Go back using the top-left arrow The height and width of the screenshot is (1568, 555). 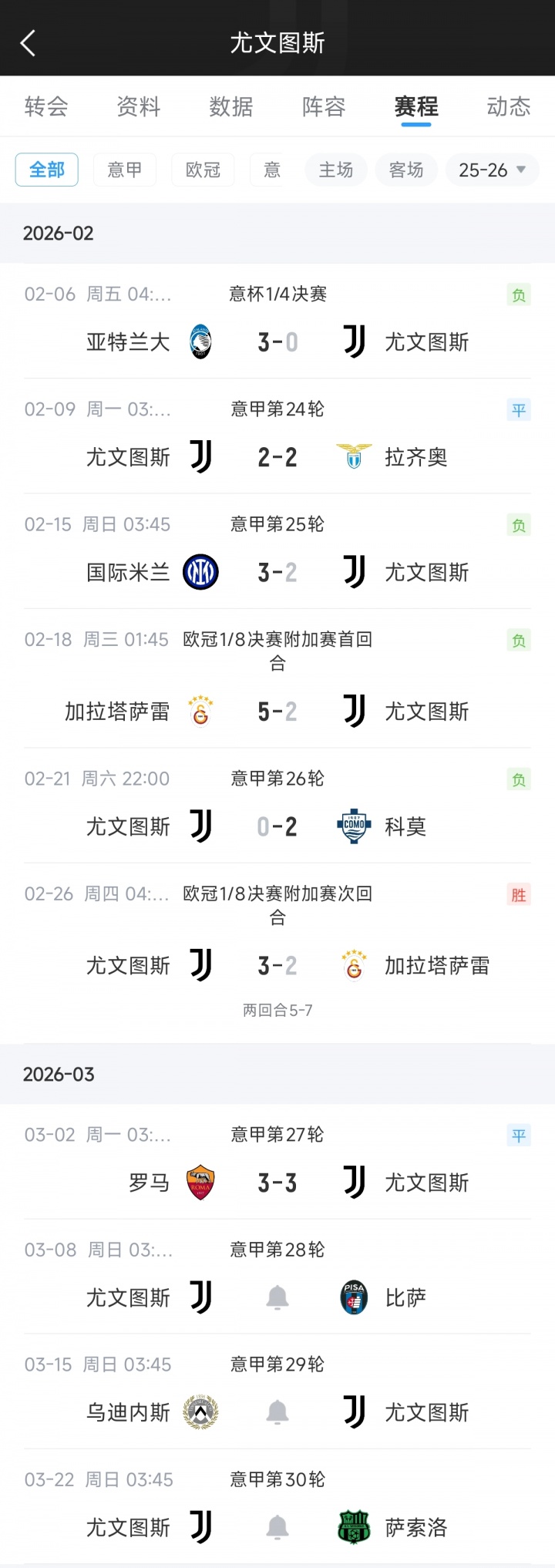[x=29, y=43]
